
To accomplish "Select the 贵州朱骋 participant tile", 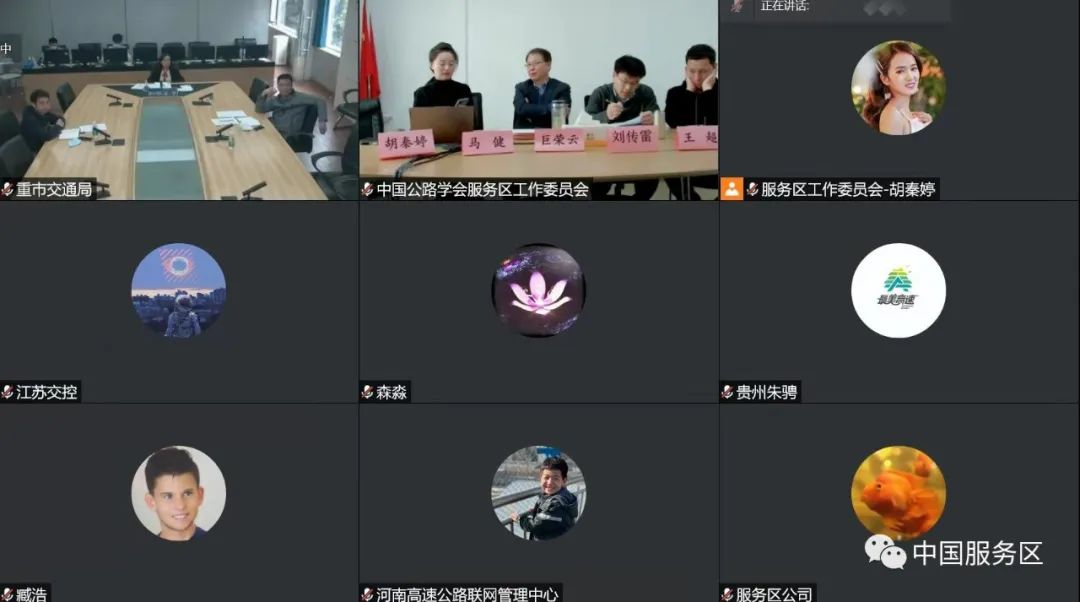I will [898, 300].
